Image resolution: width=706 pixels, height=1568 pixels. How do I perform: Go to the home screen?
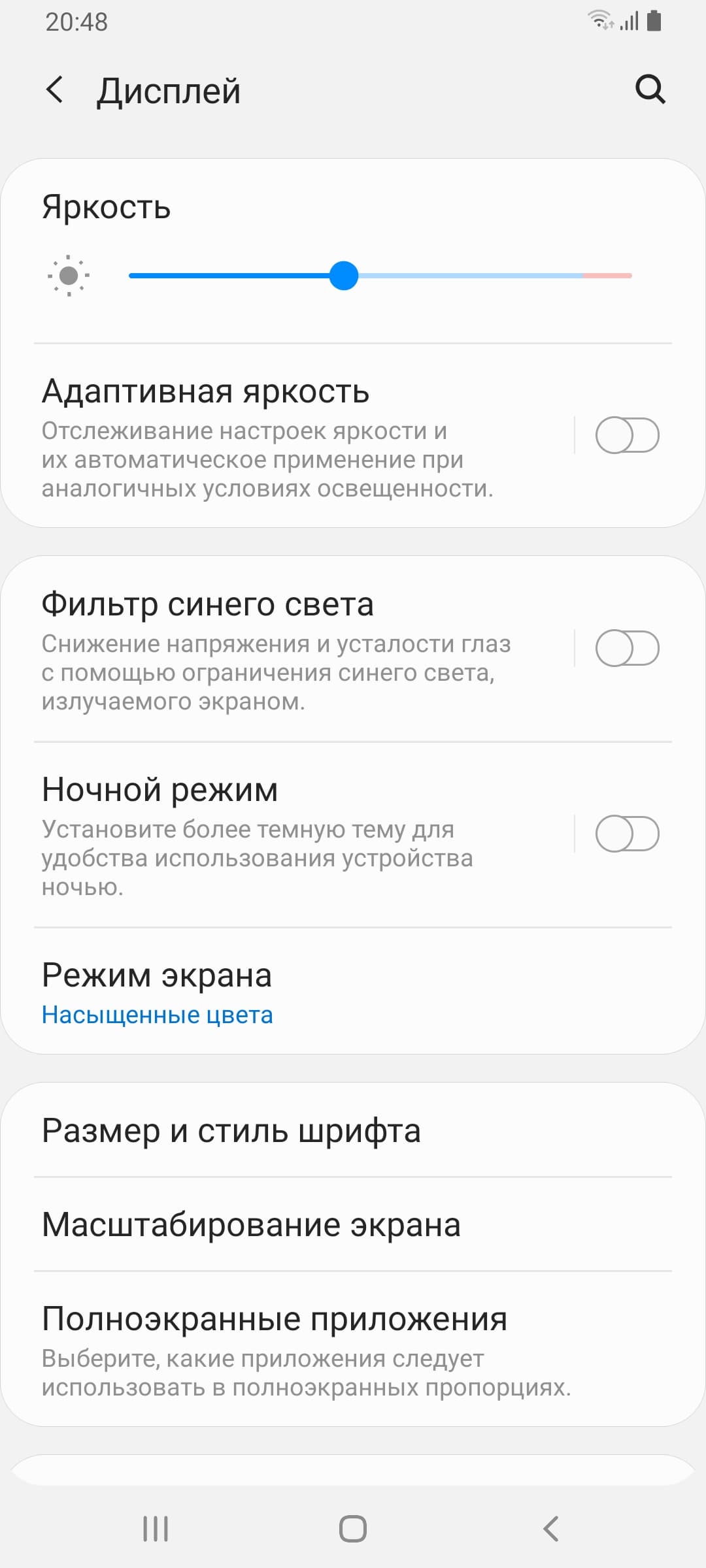coord(353,1529)
